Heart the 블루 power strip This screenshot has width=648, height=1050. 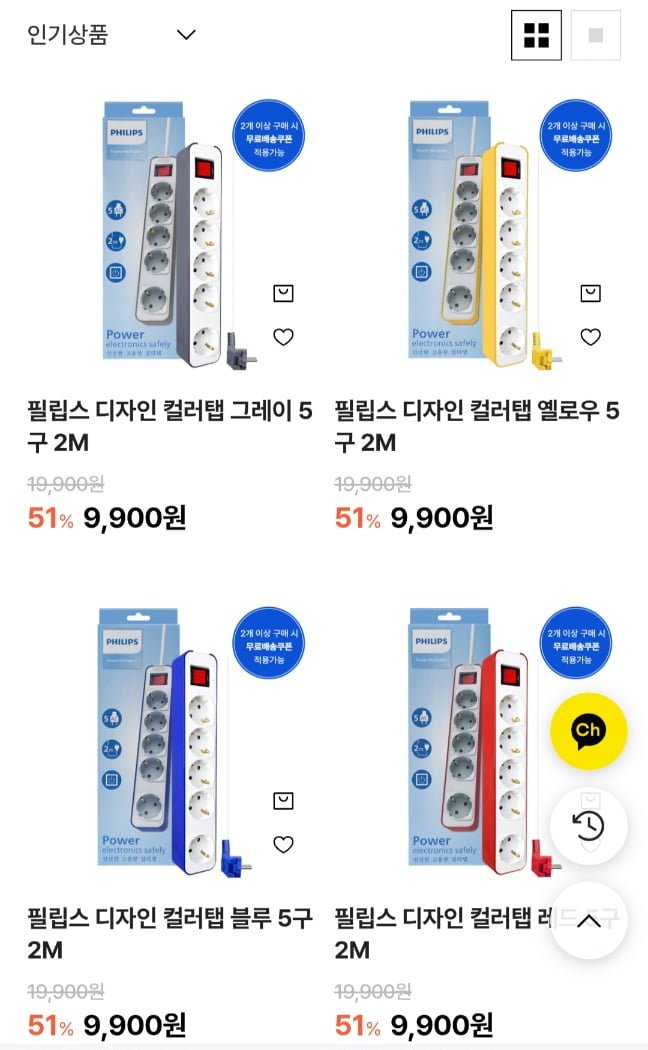click(283, 844)
